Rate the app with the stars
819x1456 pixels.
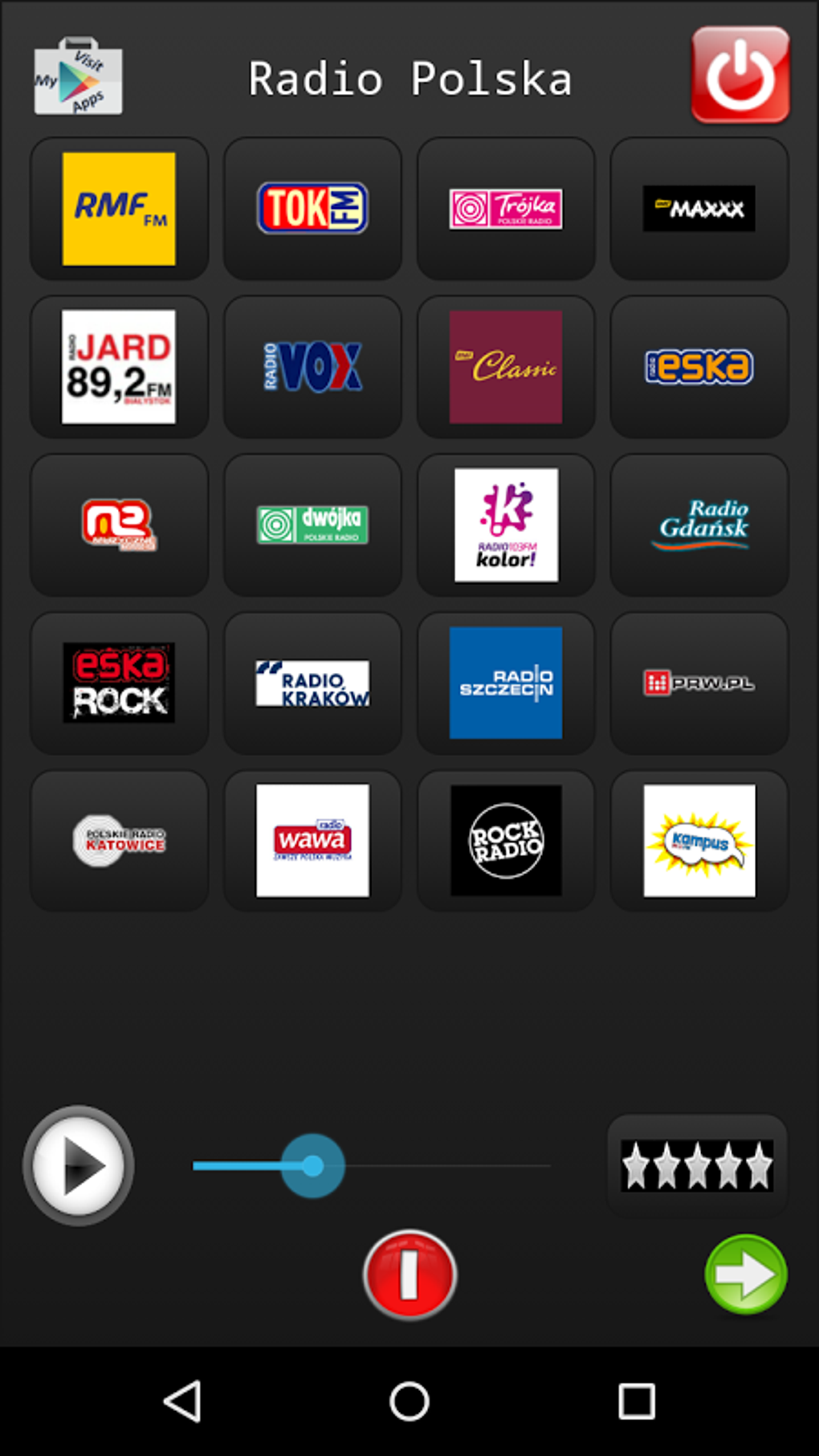(x=697, y=1165)
